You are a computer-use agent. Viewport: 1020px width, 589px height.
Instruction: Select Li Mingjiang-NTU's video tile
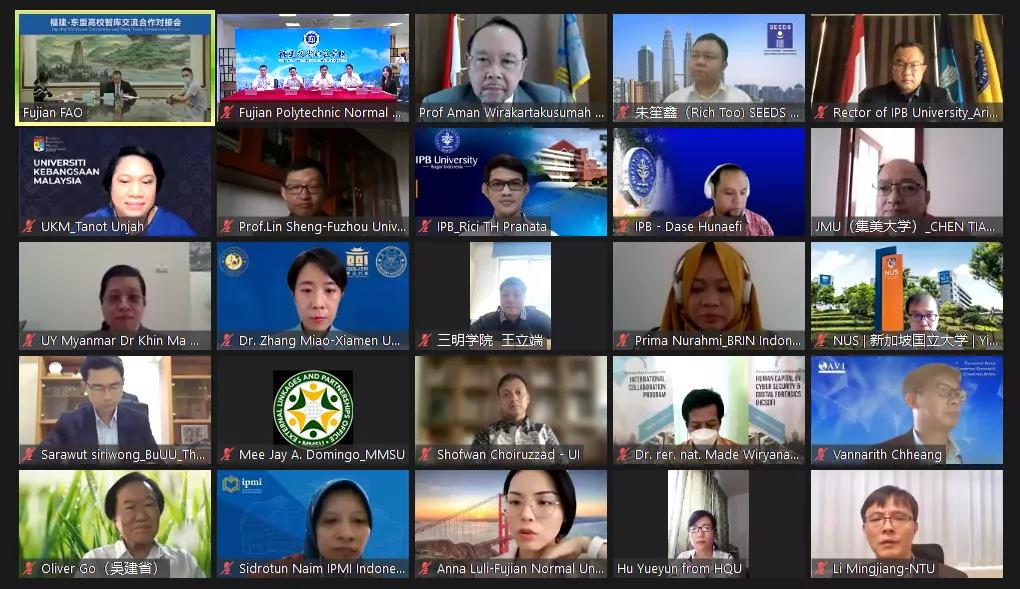click(x=907, y=524)
